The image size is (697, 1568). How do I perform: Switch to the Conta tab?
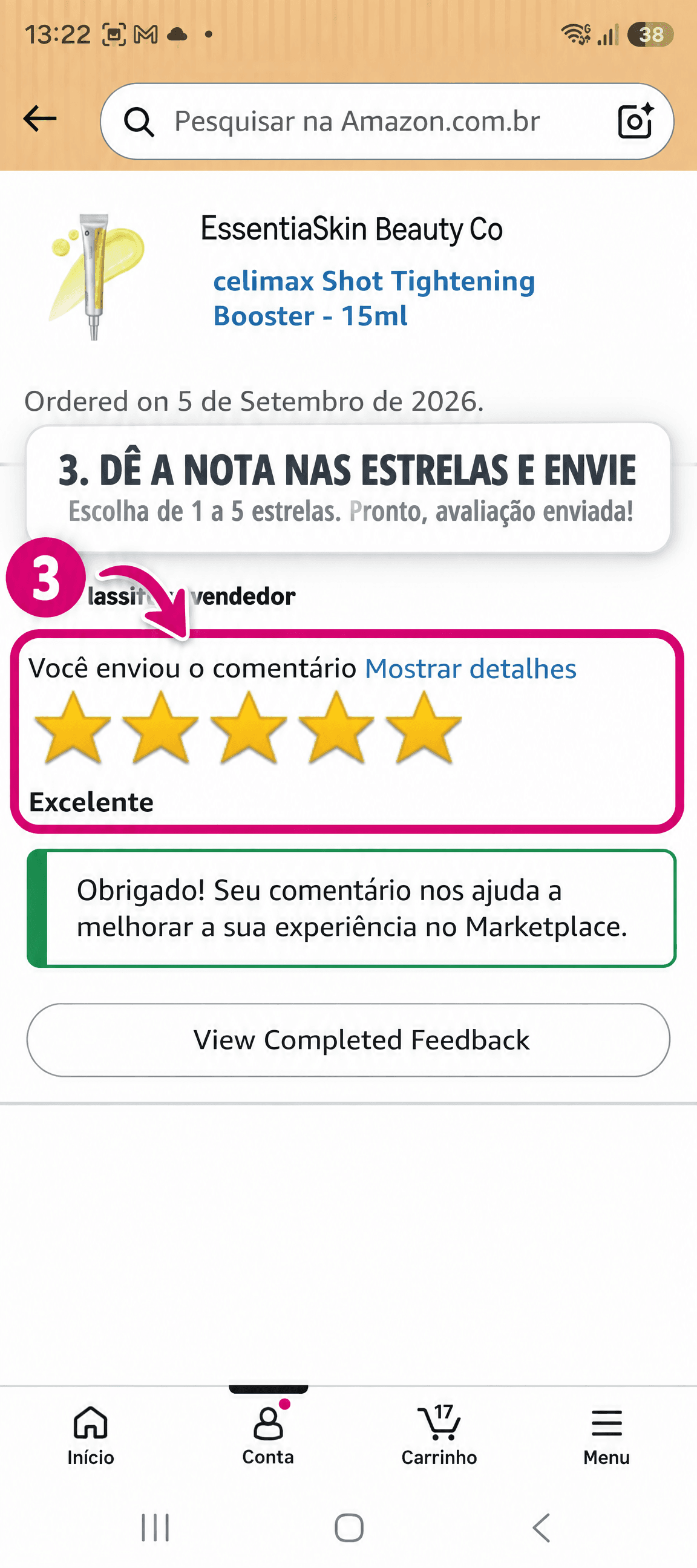point(268,1436)
